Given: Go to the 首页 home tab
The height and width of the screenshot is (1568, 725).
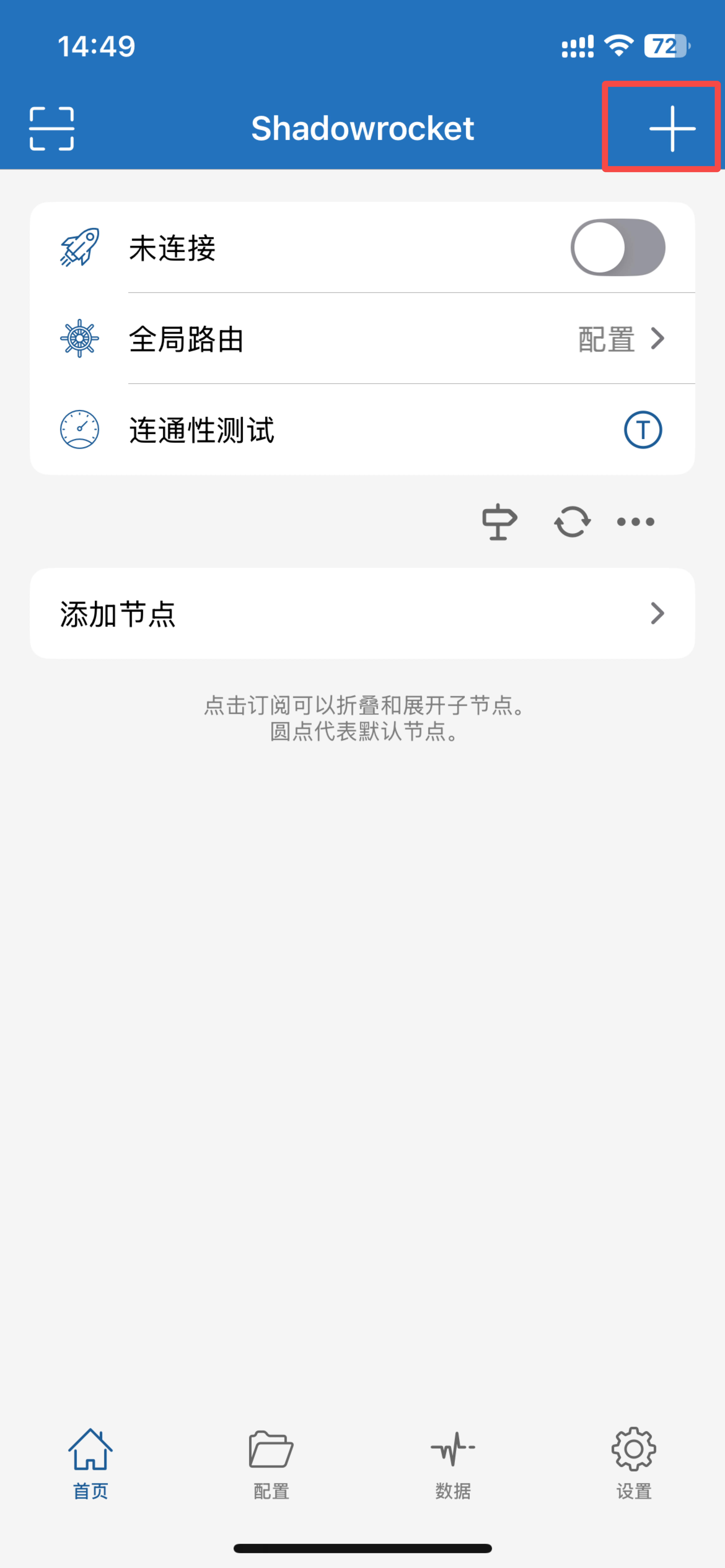Looking at the screenshot, I should click(x=90, y=1461).
